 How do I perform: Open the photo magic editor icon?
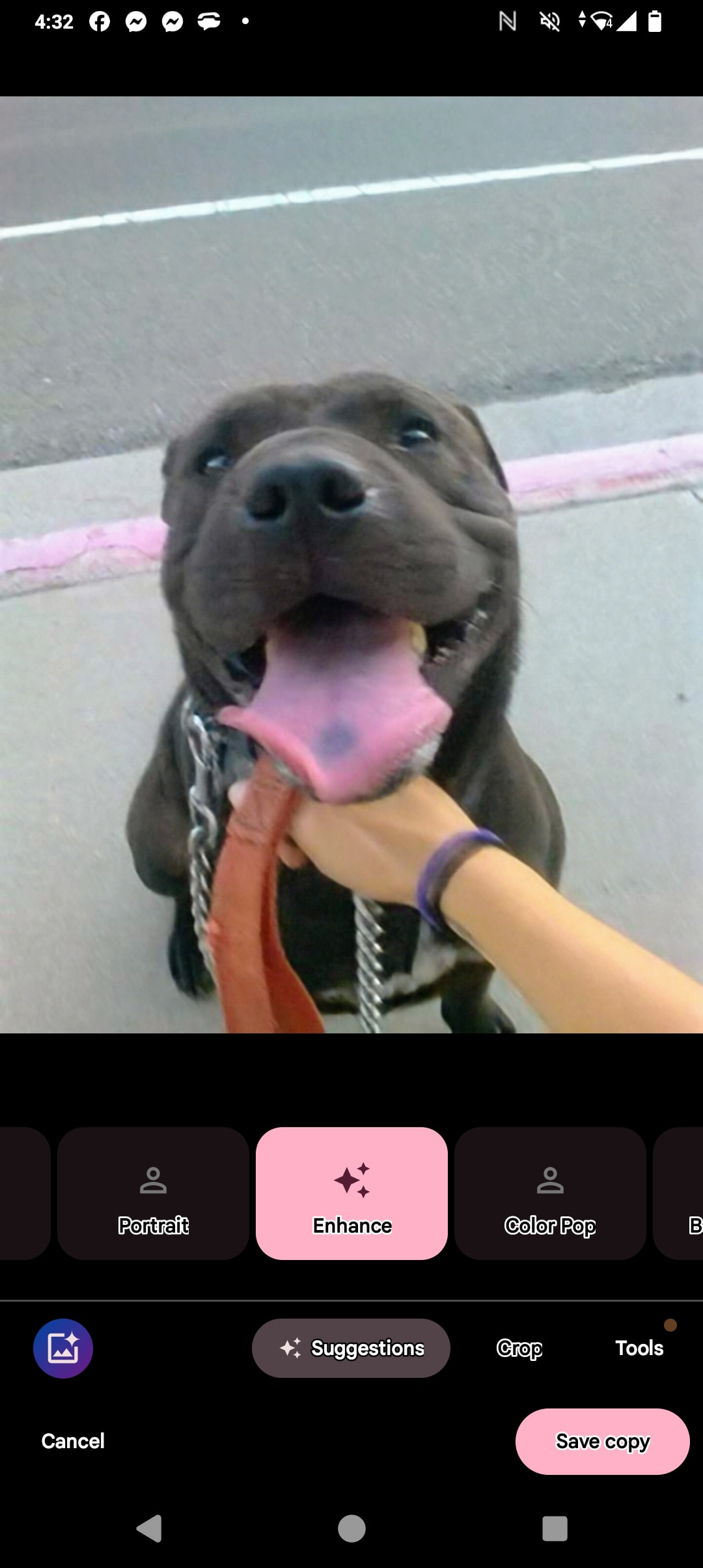pos(63,1348)
